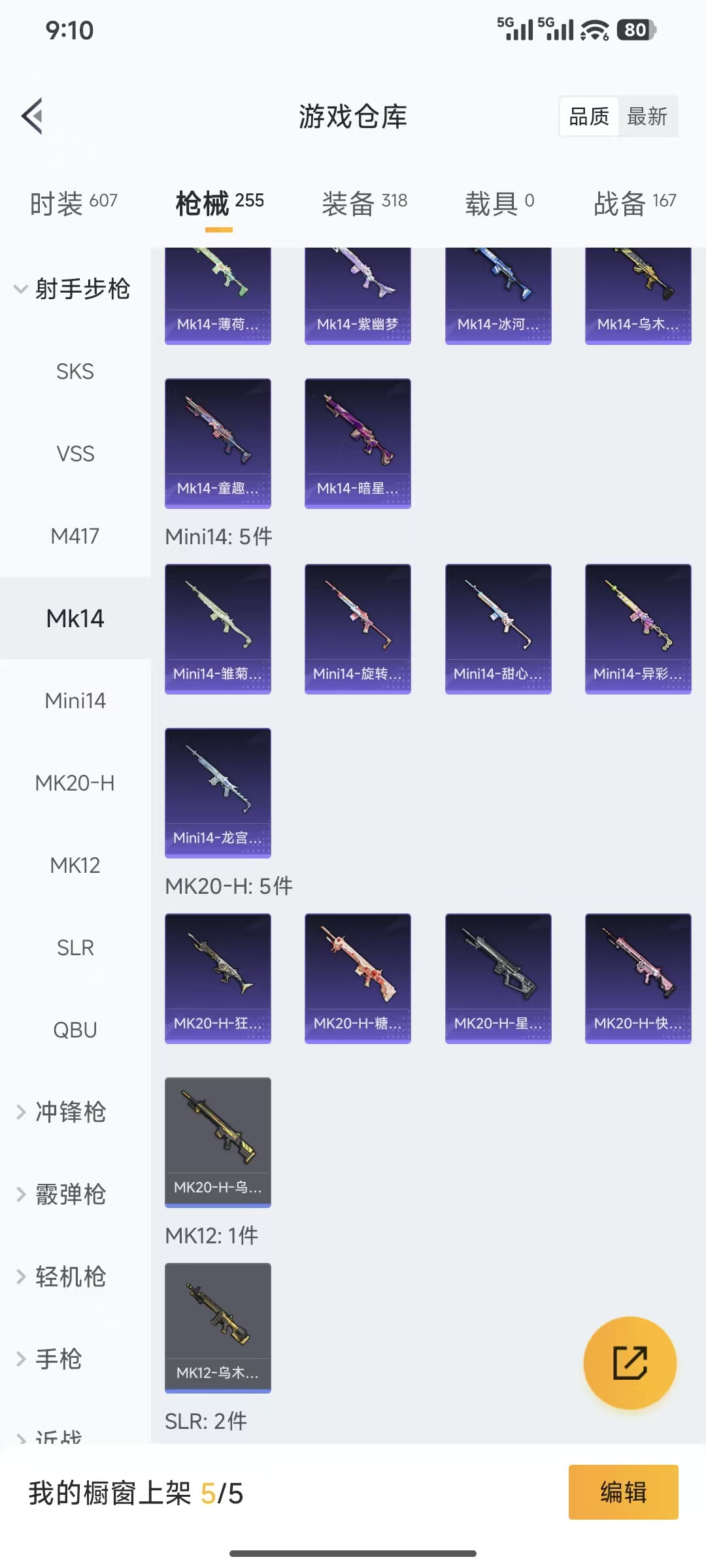The image size is (706, 1568).
Task: Select the SLR sidebar entry
Action: (x=75, y=947)
